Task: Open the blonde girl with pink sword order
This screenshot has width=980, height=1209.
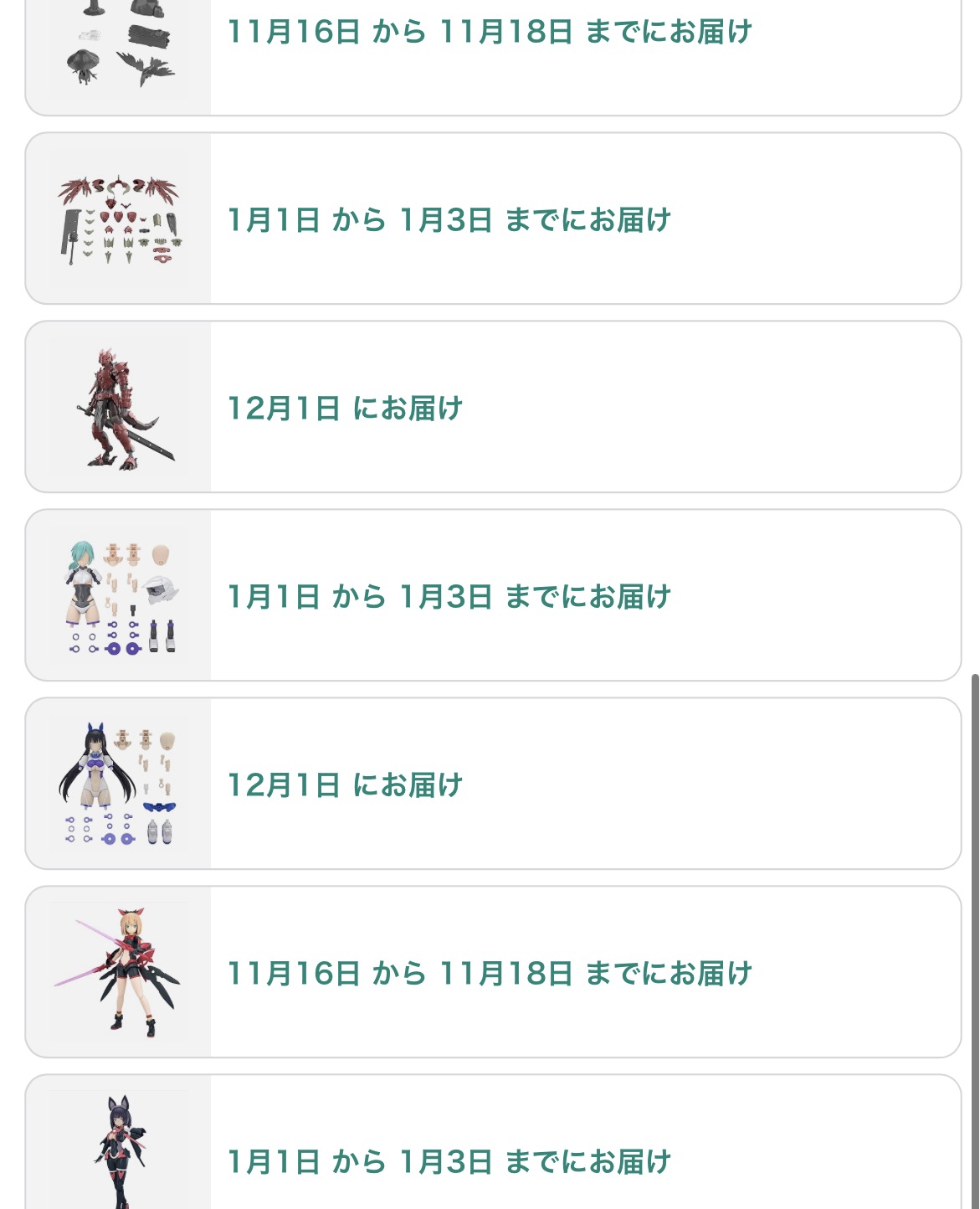Action: tap(492, 972)
